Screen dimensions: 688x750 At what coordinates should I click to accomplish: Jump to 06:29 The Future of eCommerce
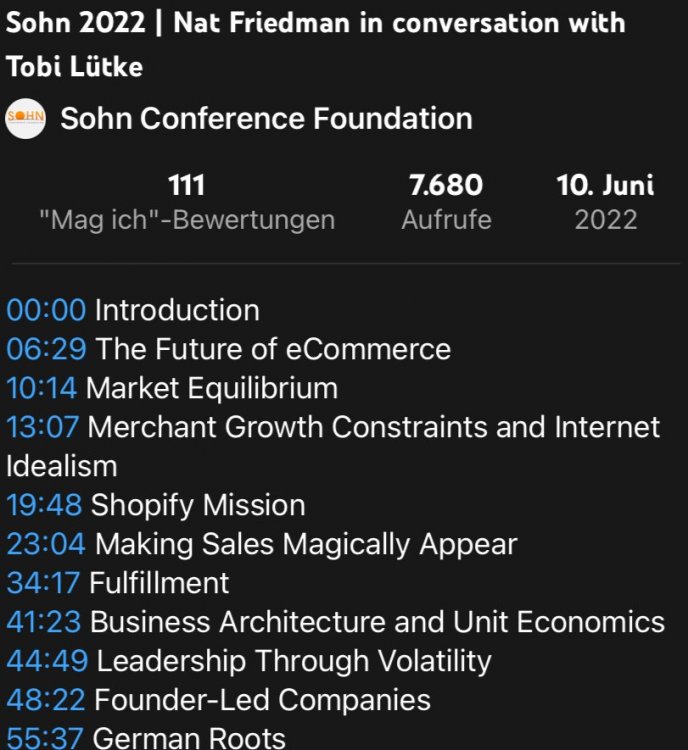[46, 349]
